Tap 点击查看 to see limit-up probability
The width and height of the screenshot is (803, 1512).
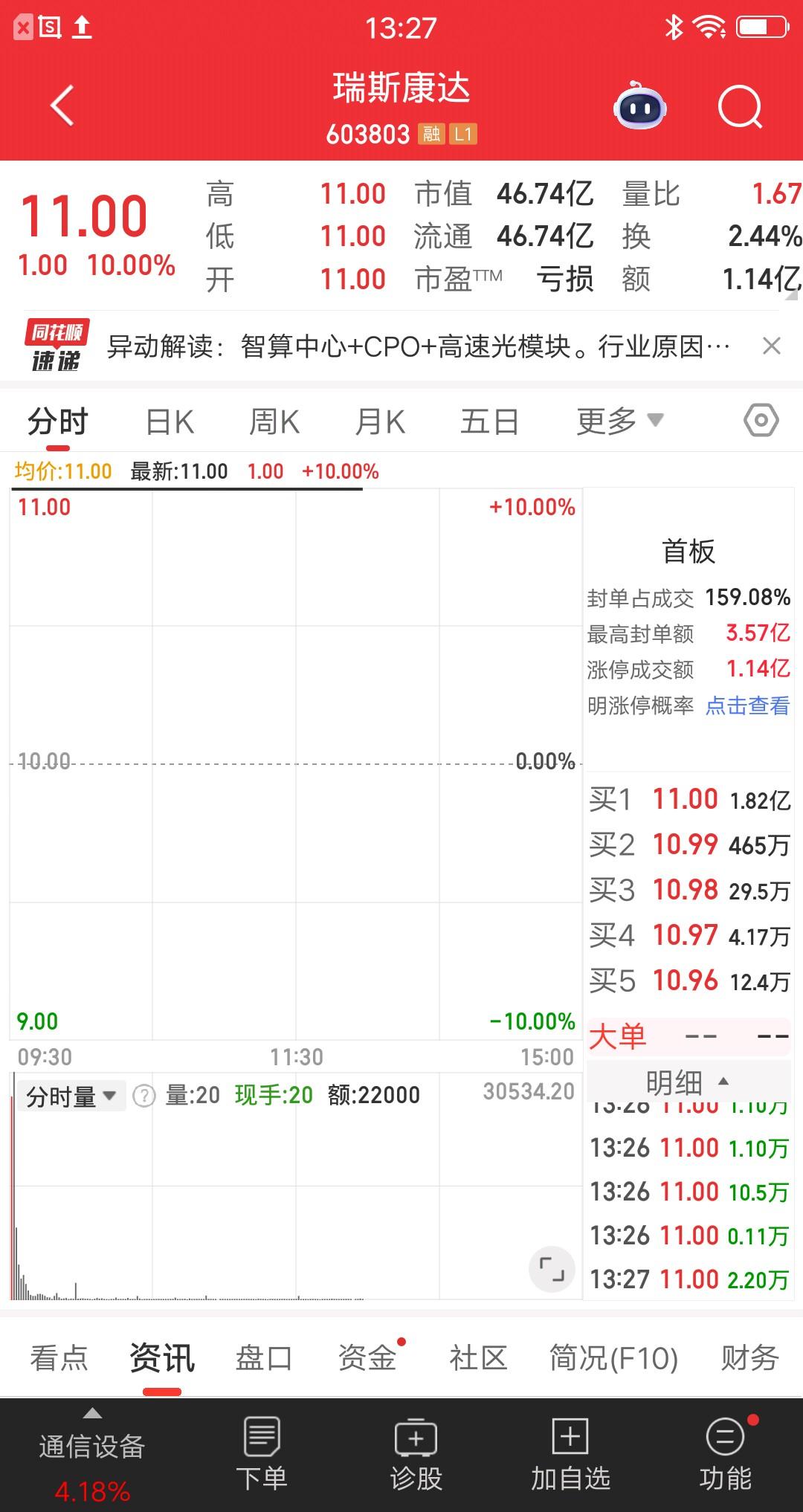coord(746,707)
